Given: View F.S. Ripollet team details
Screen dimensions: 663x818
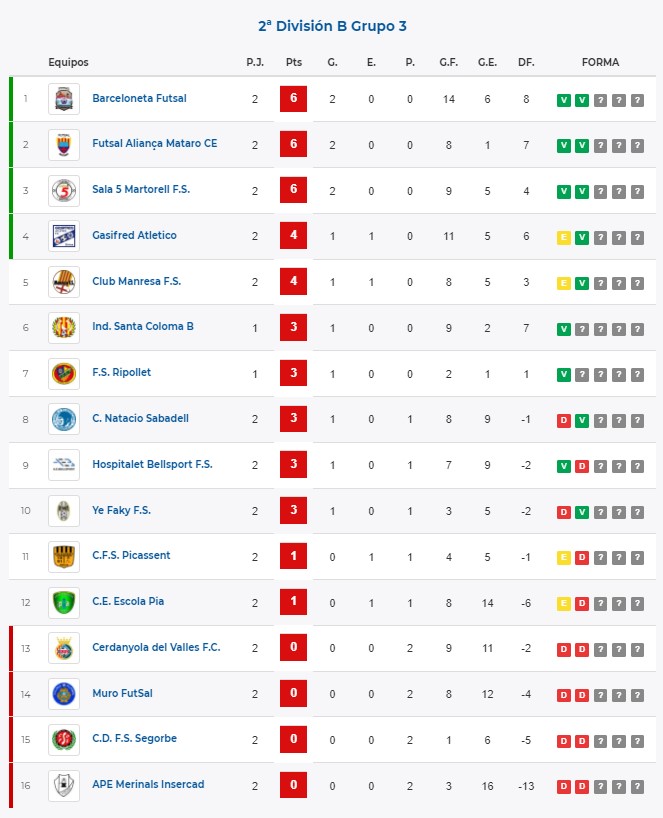Looking at the screenshot, I should pyautogui.click(x=122, y=372).
